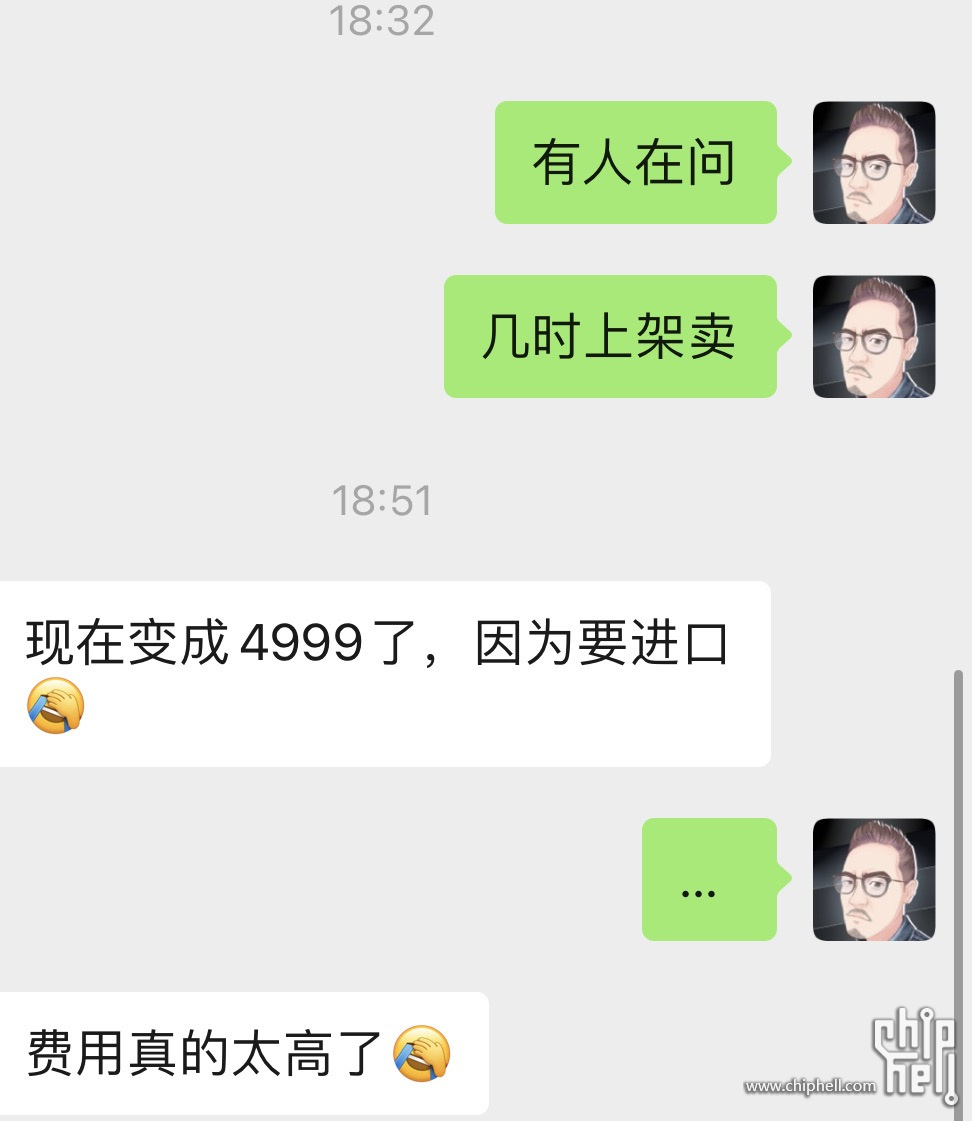View profile from avatar beside the … message
Viewport: 972px width, 1121px height.
point(874,879)
